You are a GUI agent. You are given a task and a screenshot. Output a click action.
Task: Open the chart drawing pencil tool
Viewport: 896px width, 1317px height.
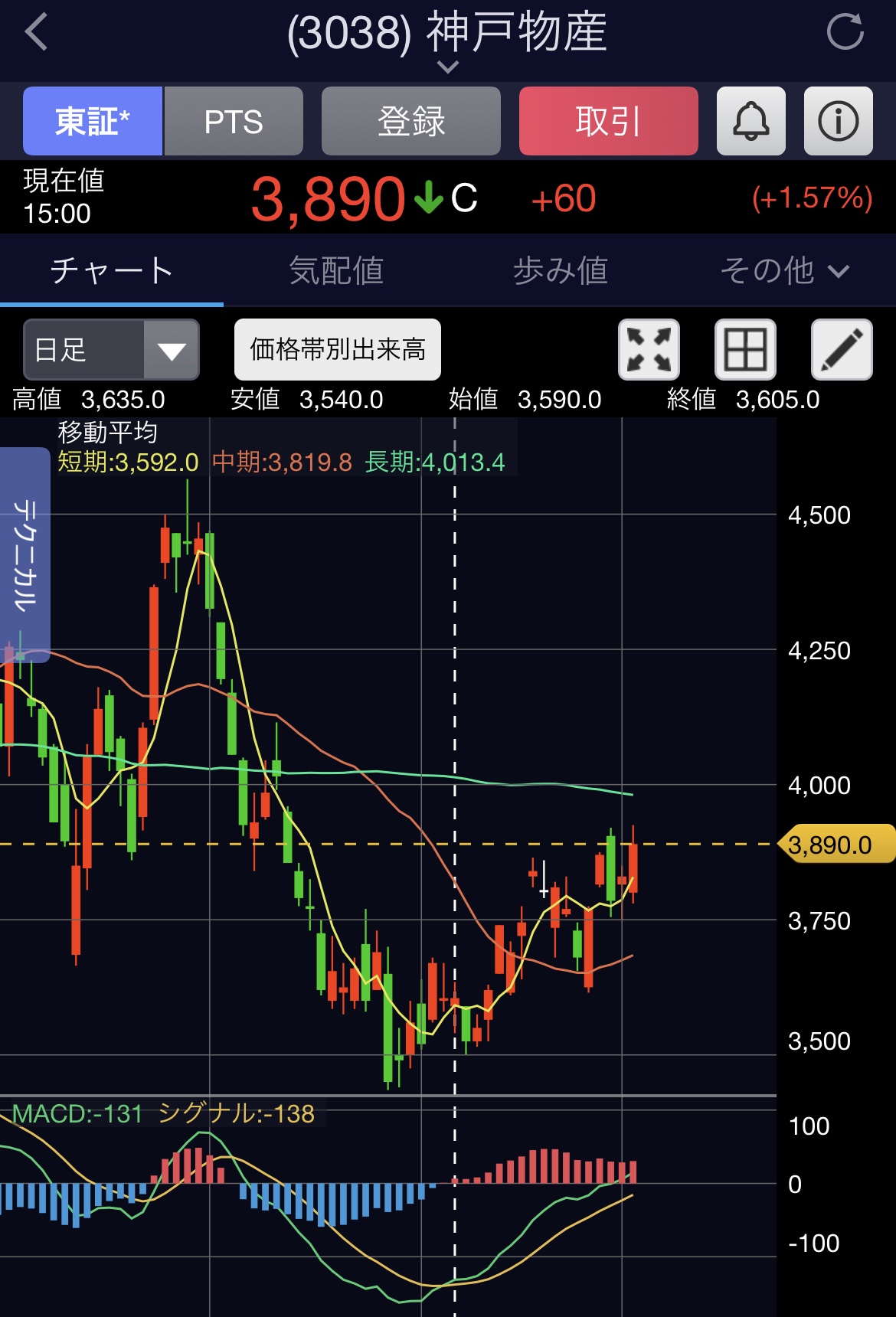[841, 350]
